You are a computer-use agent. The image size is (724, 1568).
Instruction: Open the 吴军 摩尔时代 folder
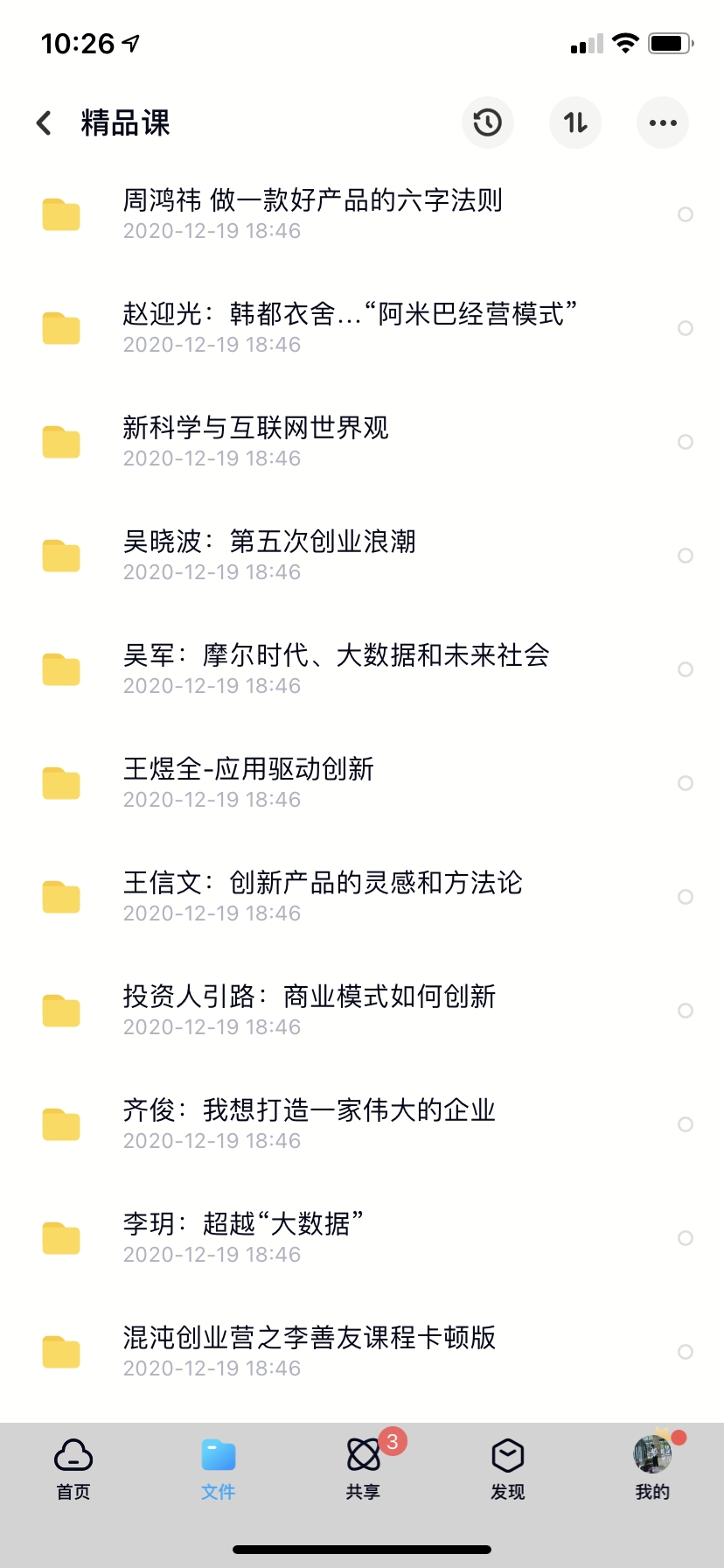[336, 668]
